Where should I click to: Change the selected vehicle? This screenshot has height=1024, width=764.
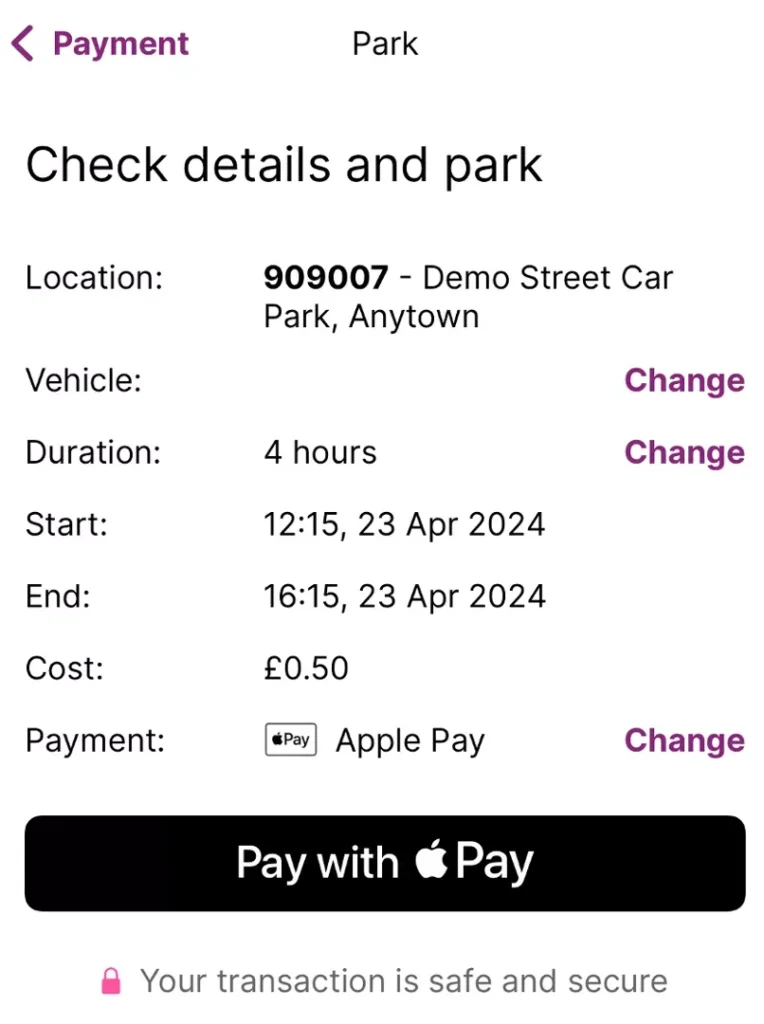(684, 381)
